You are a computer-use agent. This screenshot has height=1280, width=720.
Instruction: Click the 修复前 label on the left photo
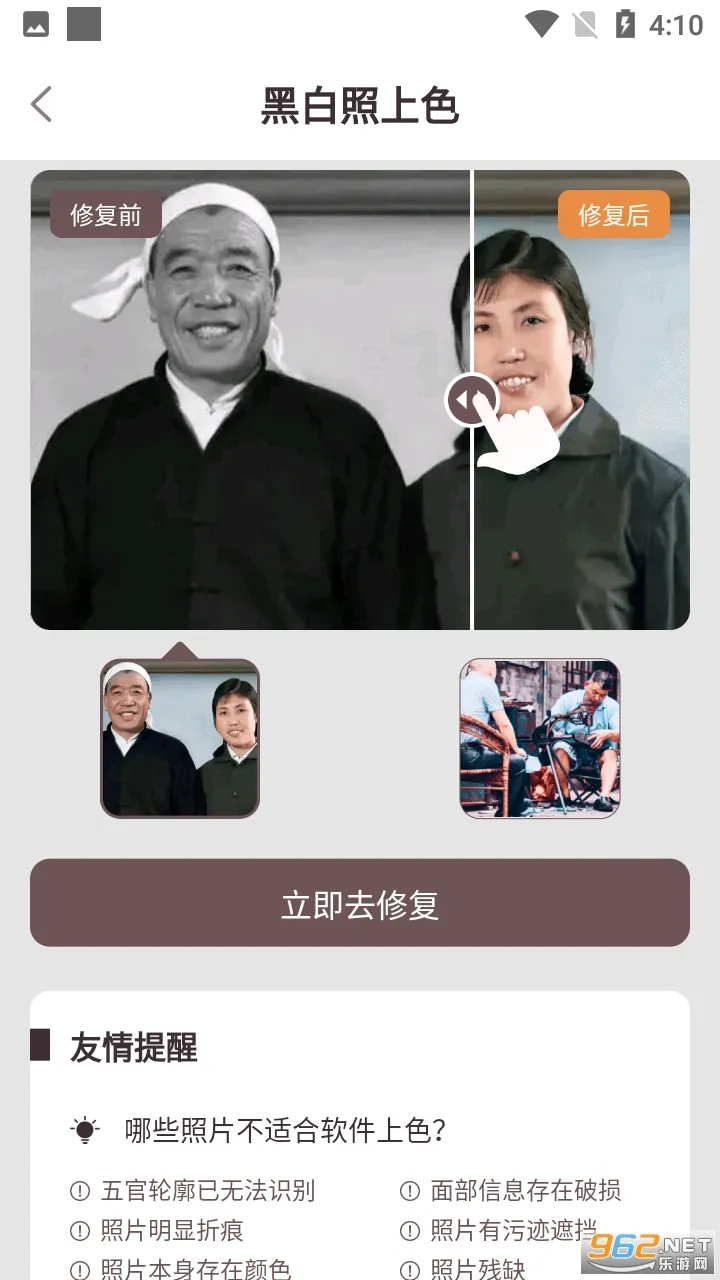click(106, 214)
